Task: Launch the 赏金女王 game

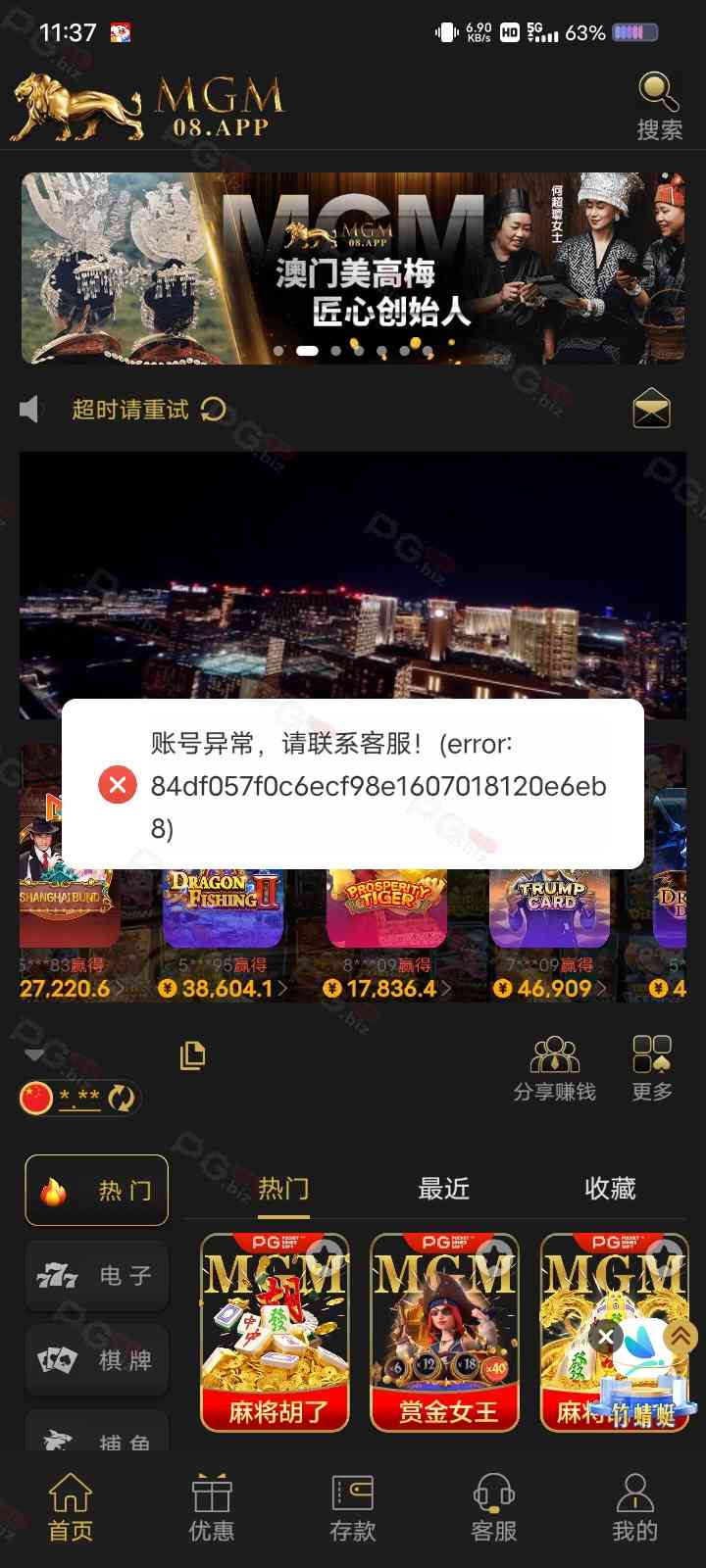Action: coord(445,1332)
